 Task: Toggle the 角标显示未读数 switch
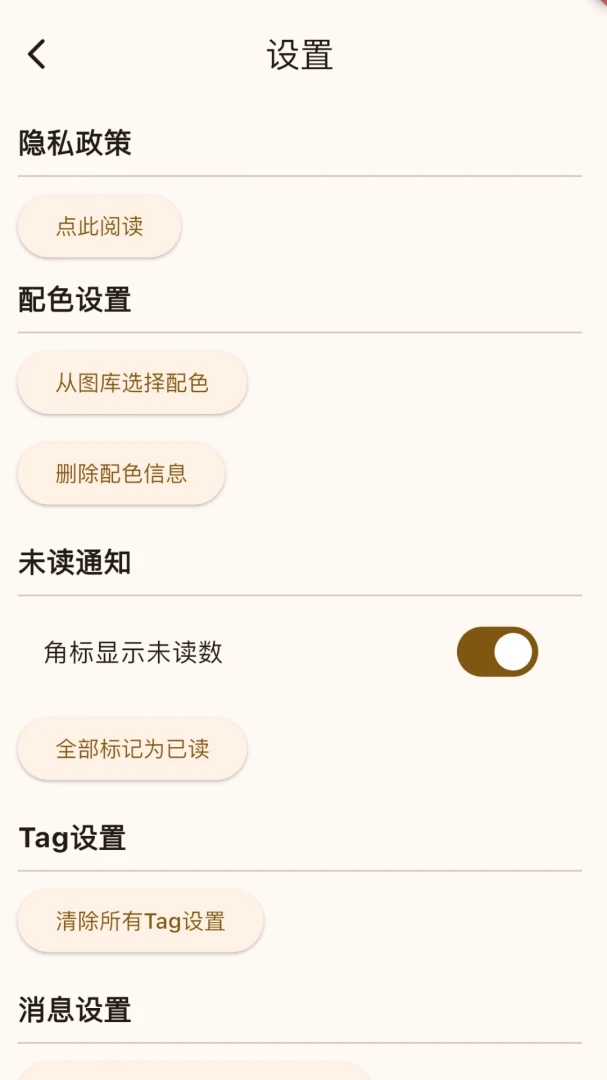tap(497, 652)
